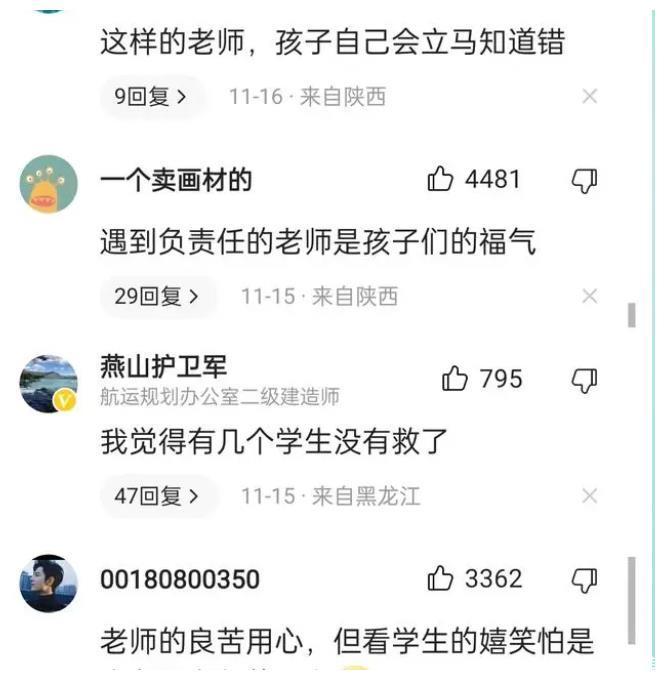This screenshot has height=680, width=665.
Task: Dislike the comment by 00180800350
Action: coord(584,579)
